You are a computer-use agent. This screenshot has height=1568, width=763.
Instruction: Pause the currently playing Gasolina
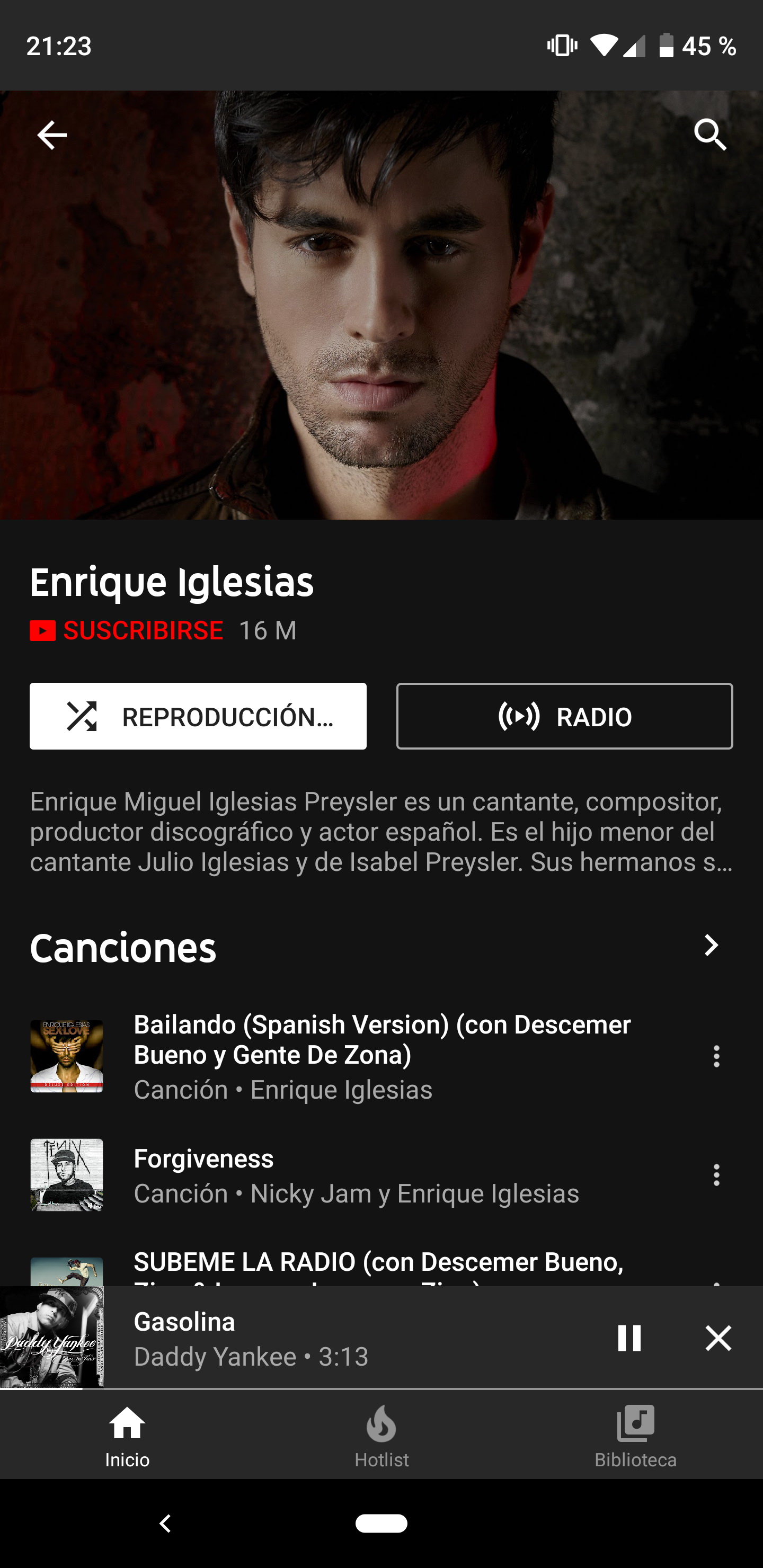coord(629,1338)
